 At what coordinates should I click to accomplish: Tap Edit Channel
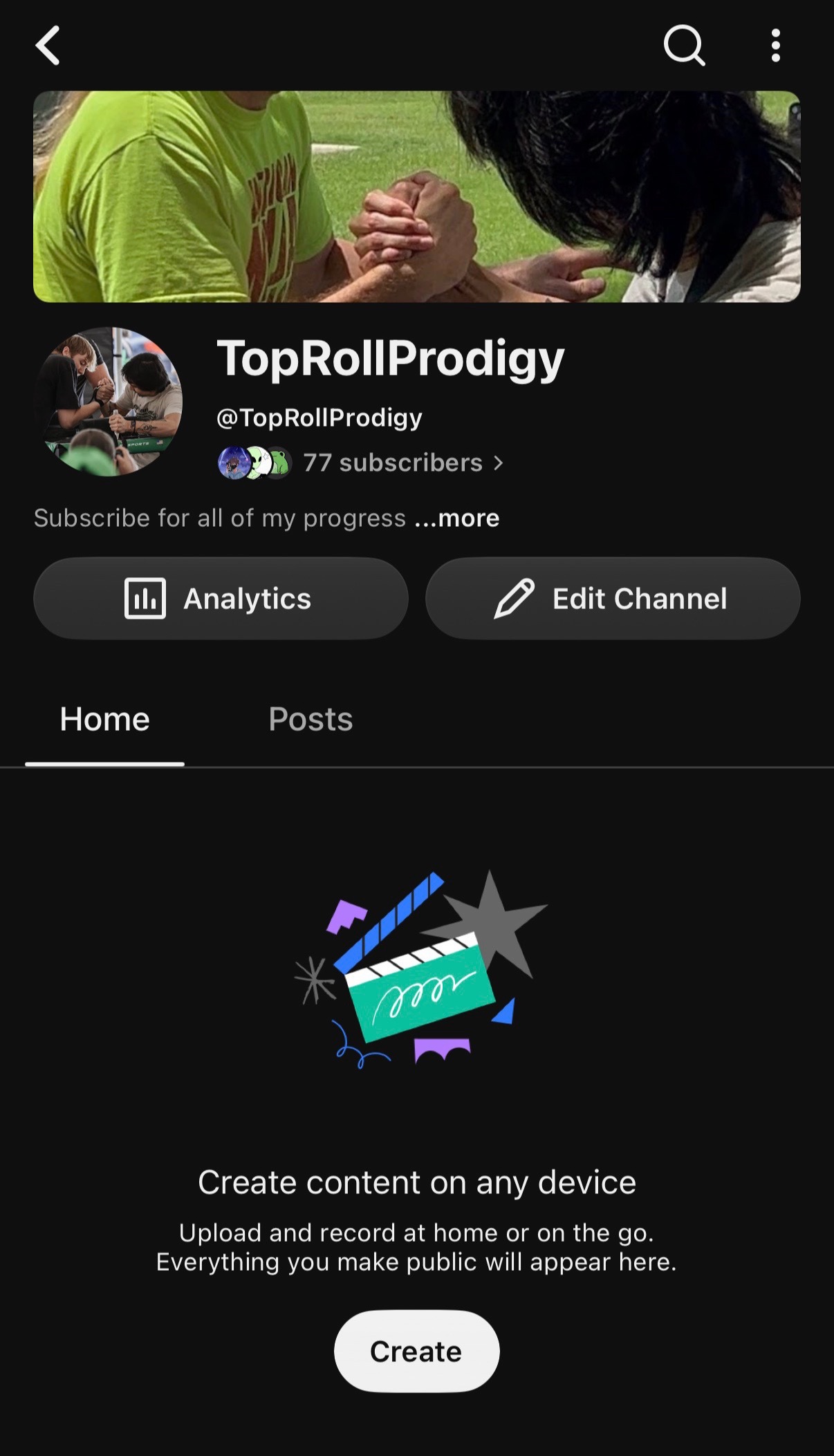(x=613, y=598)
